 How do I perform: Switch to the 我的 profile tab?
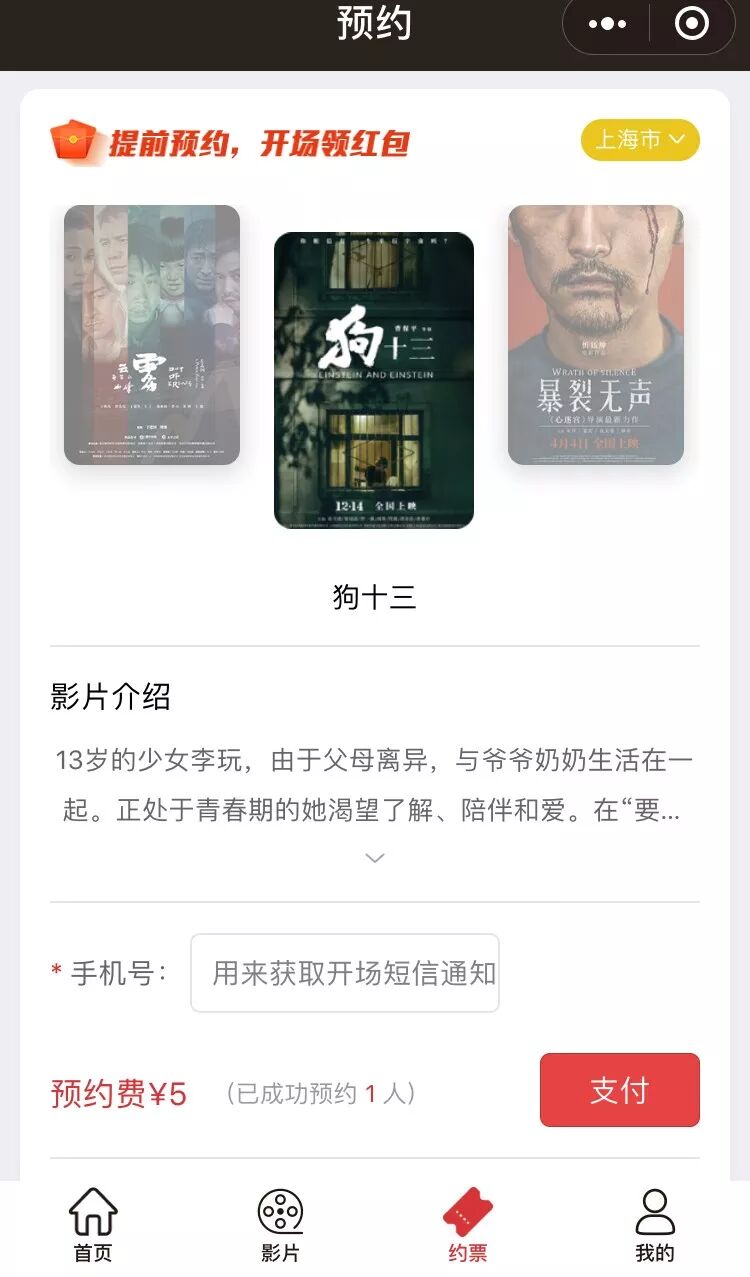click(655, 1225)
